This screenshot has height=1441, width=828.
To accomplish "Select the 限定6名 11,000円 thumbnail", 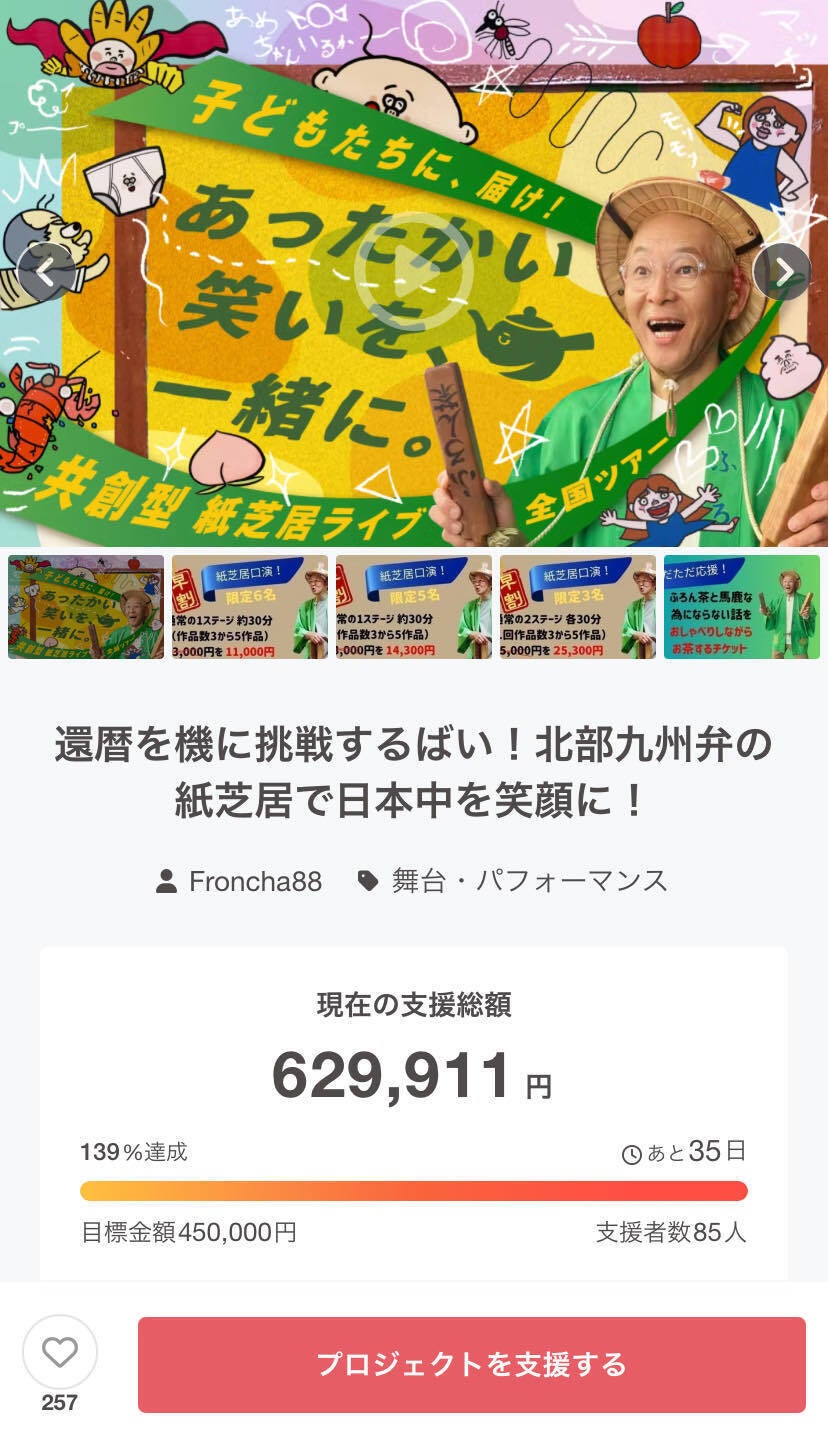I will coord(250,607).
